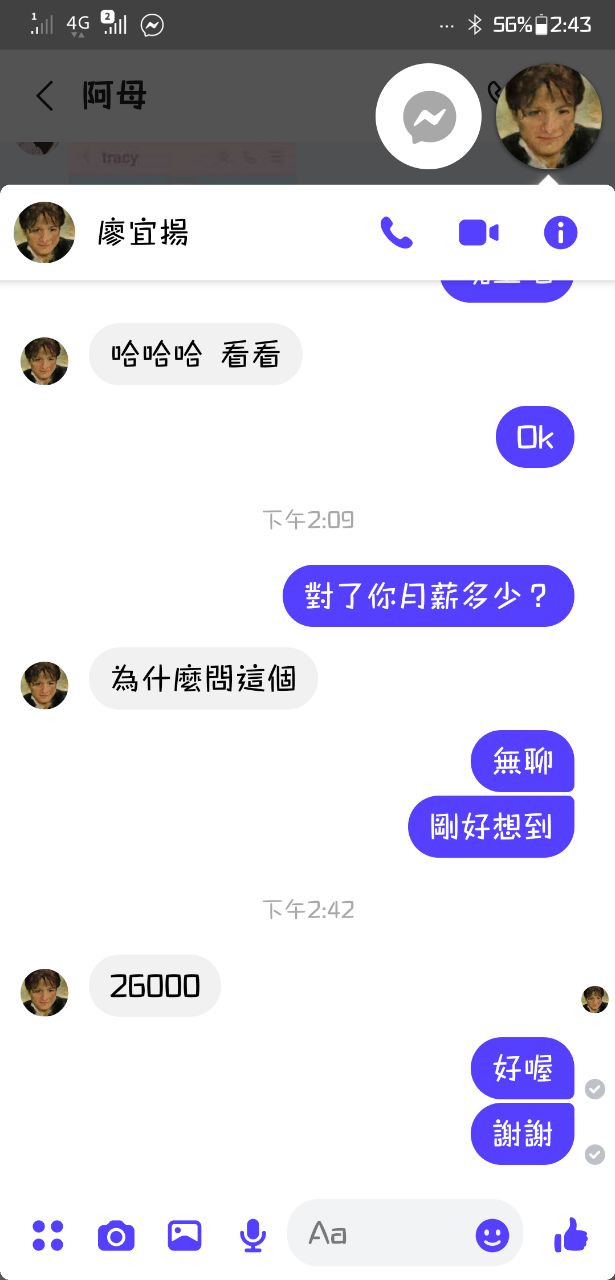This screenshot has width=615, height=1280.
Task: Tap 廖宜揚's chat head avatar
Action: coord(548,117)
